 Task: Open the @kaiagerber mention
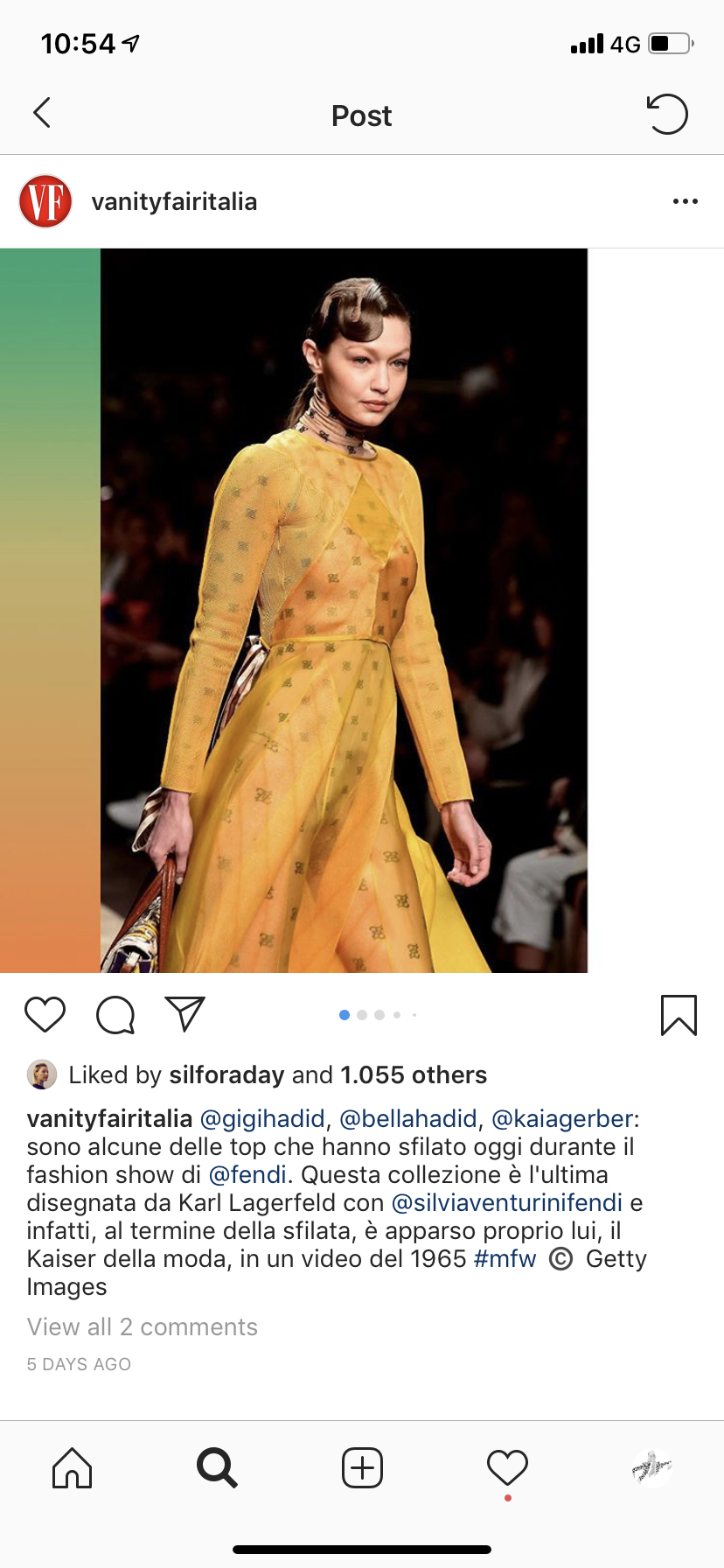tap(562, 1118)
